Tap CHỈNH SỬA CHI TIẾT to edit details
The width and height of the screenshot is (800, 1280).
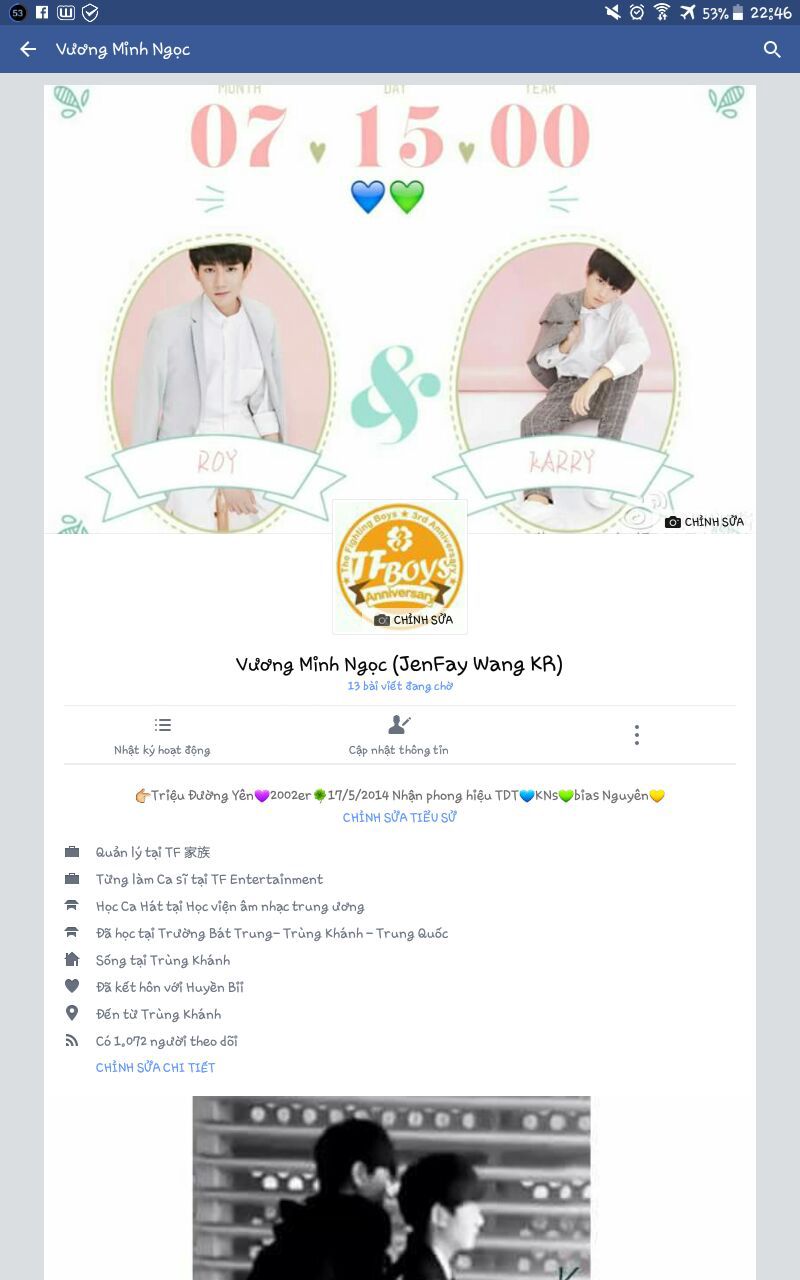pos(155,1068)
